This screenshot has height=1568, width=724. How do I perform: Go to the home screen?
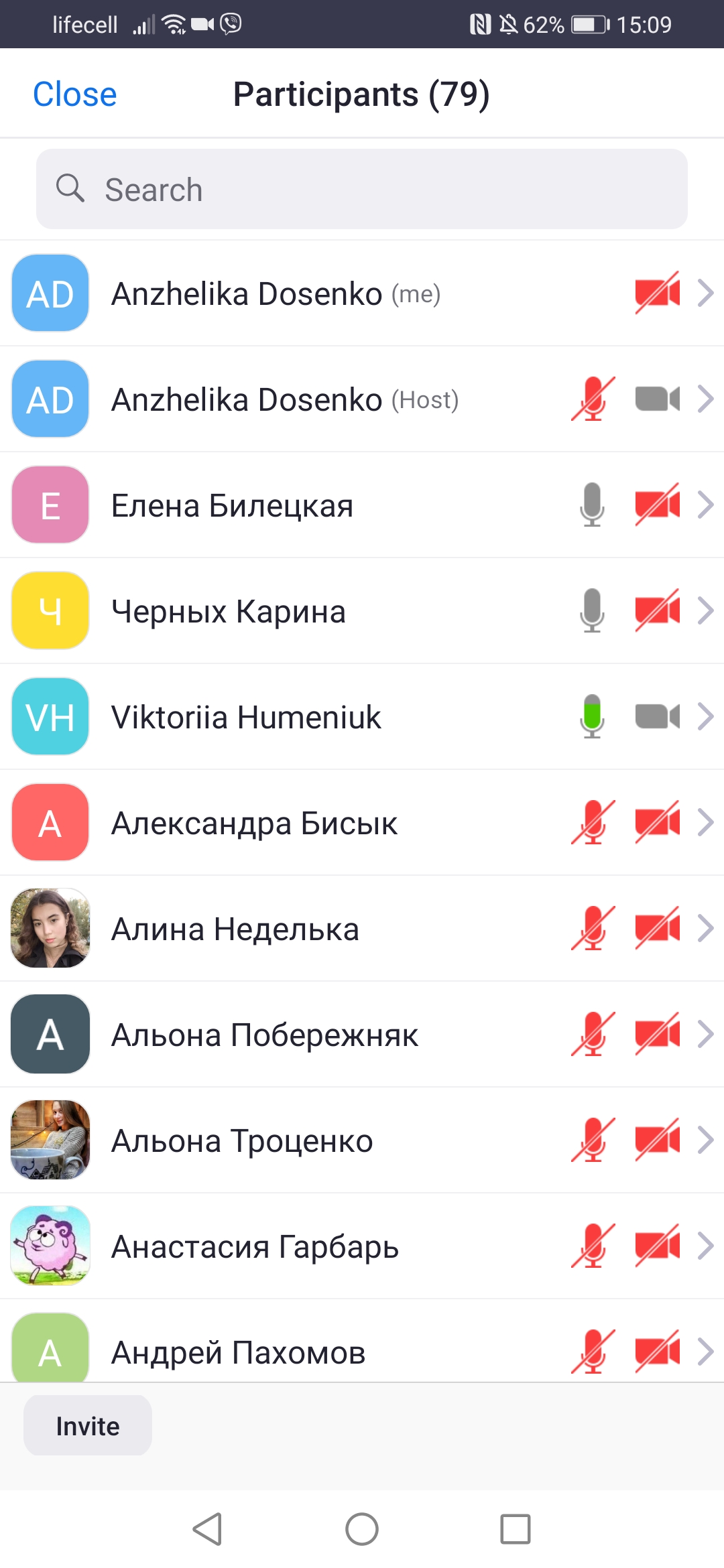pos(362,1529)
